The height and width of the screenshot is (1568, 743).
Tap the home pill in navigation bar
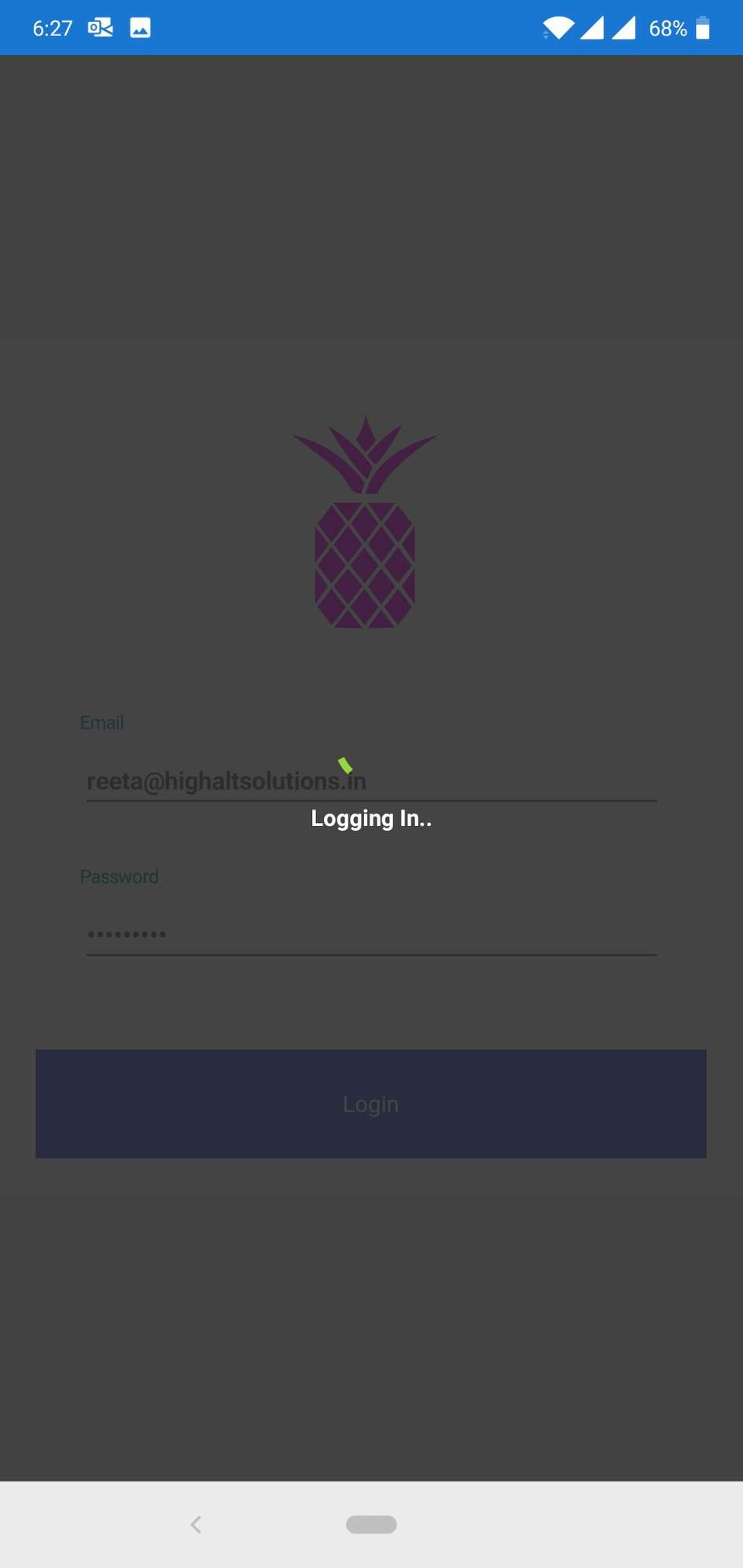(371, 1525)
